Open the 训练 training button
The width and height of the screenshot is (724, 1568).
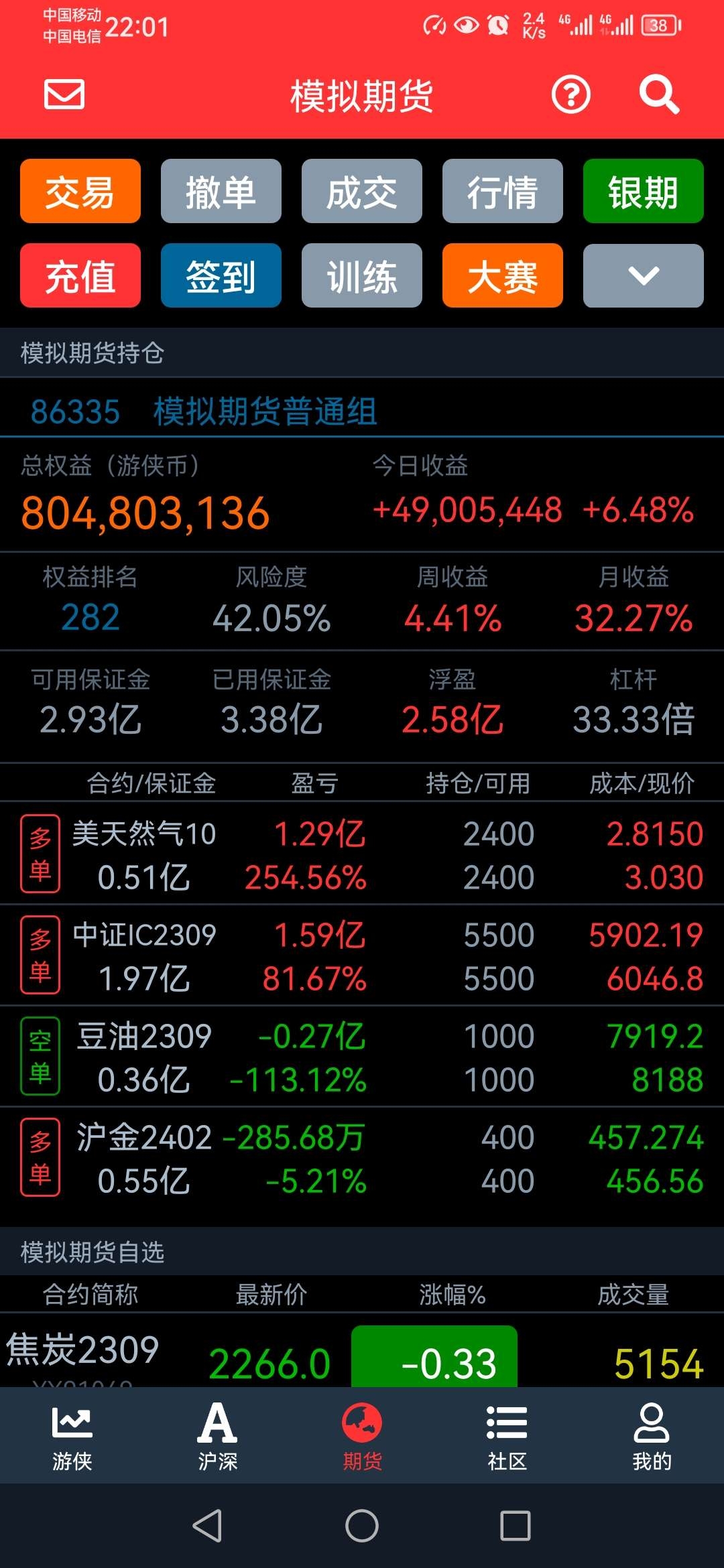[361, 275]
